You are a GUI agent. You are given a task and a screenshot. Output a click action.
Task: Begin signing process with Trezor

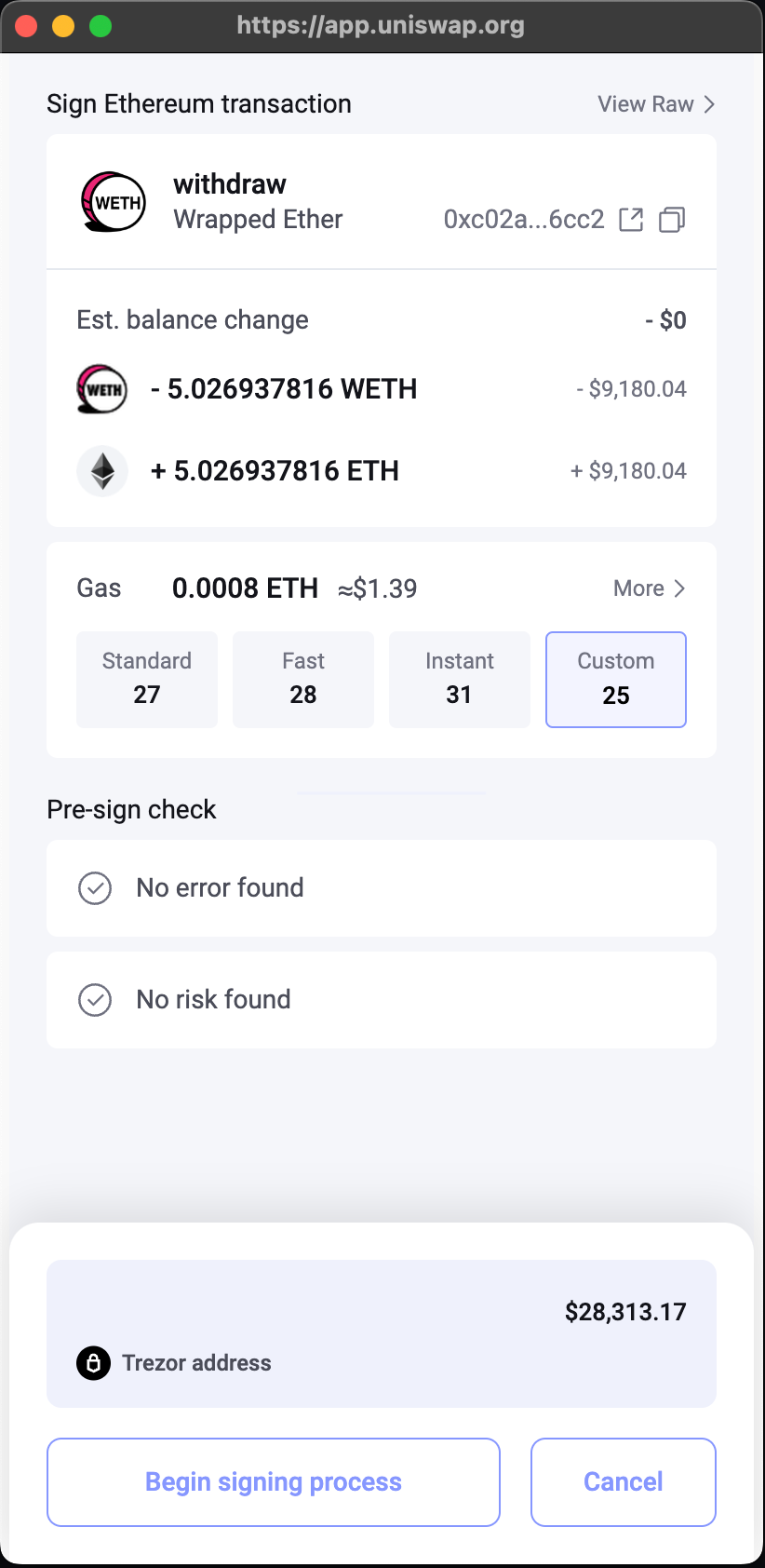click(274, 1481)
